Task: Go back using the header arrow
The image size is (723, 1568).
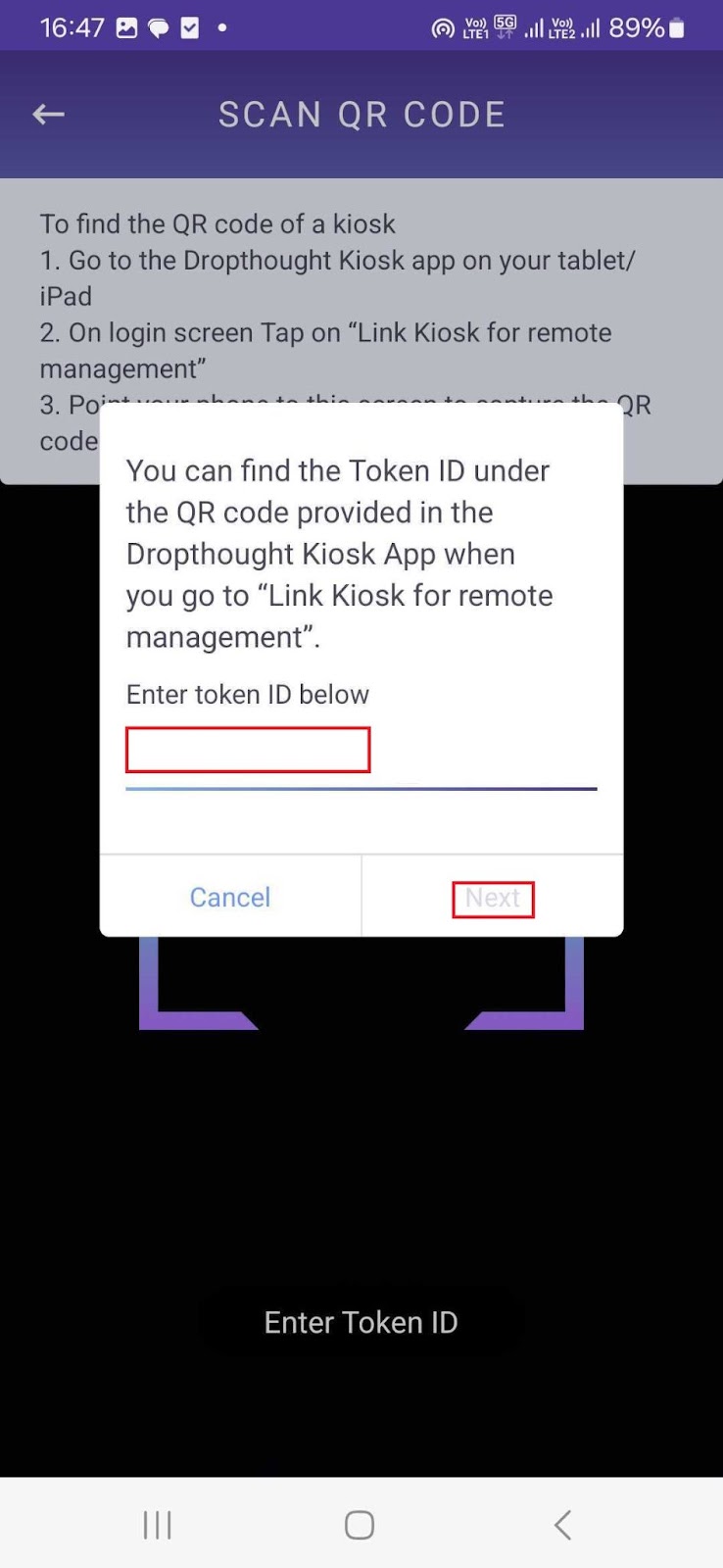Action: point(48,115)
